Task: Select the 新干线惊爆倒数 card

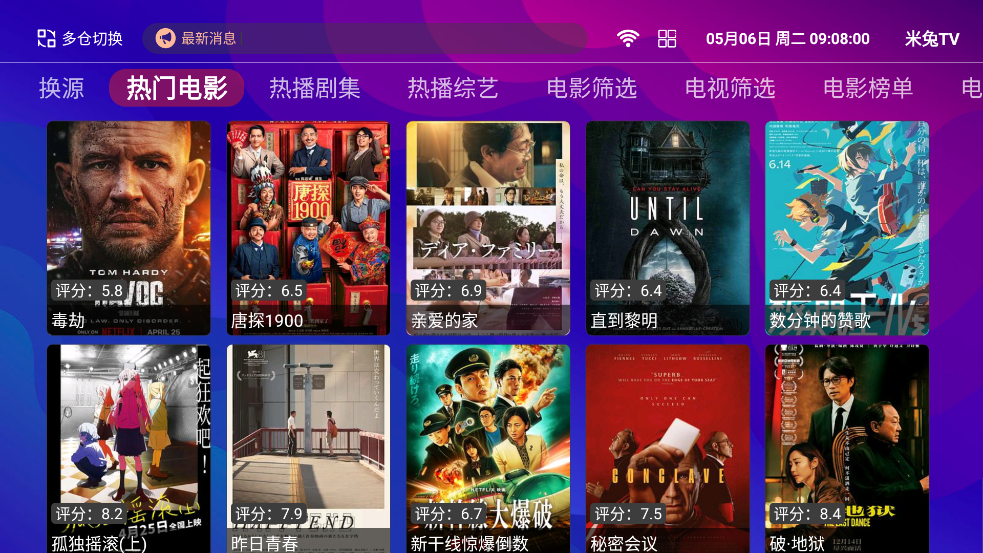Action: tap(488, 448)
